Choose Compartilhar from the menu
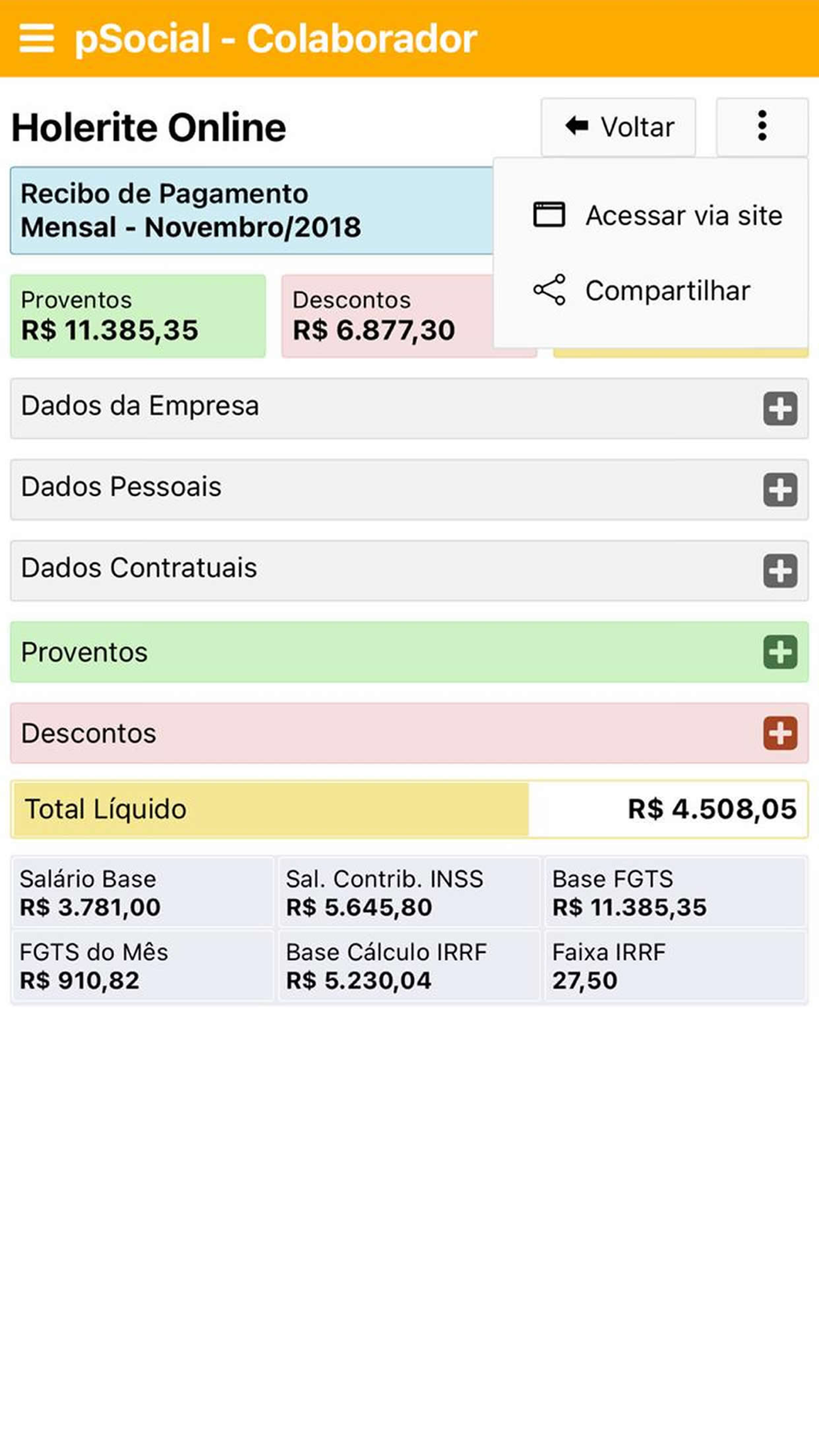Image resolution: width=819 pixels, height=1456 pixels. 657,291
